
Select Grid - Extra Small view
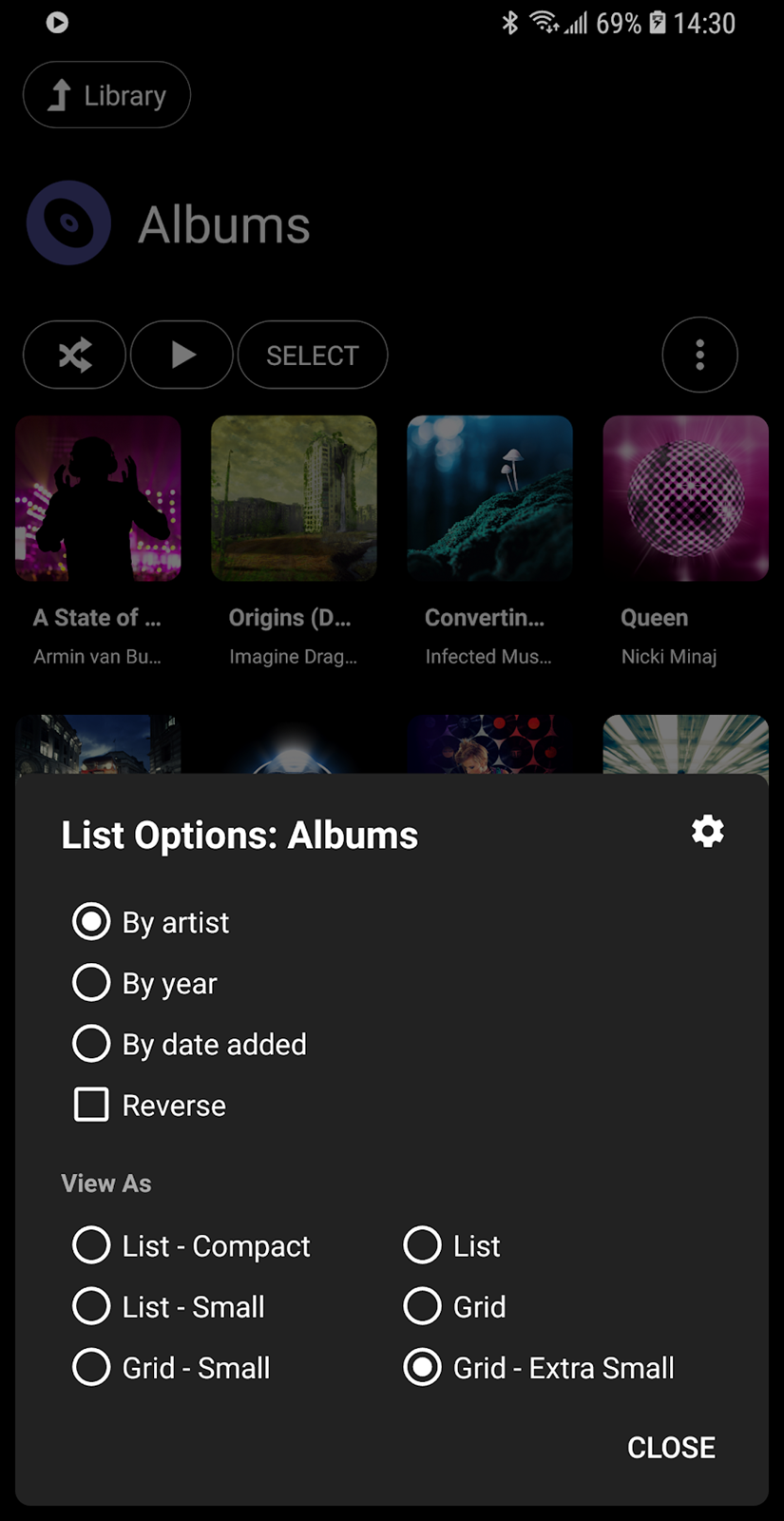click(x=539, y=1367)
